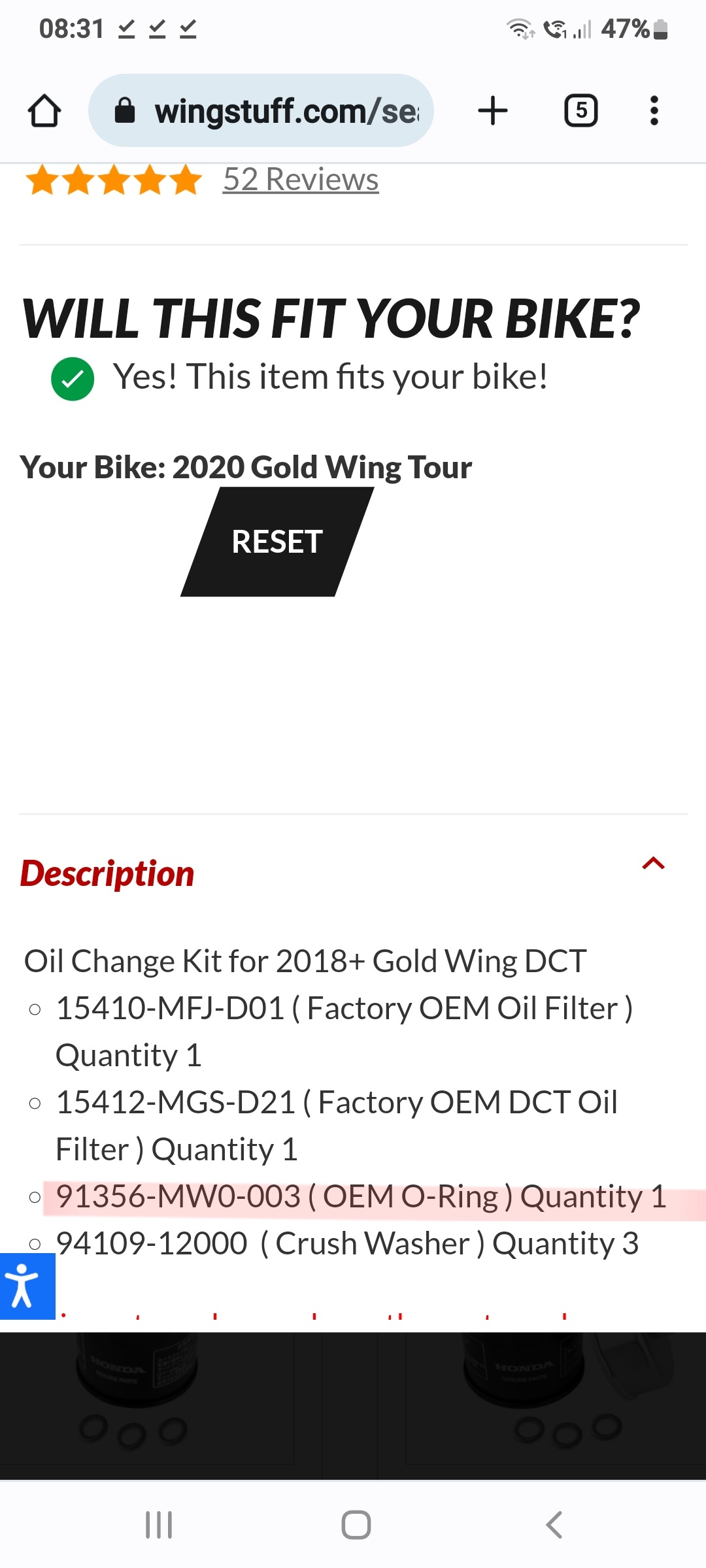Go back using system navigation
The image size is (706, 1568).
click(x=554, y=1525)
